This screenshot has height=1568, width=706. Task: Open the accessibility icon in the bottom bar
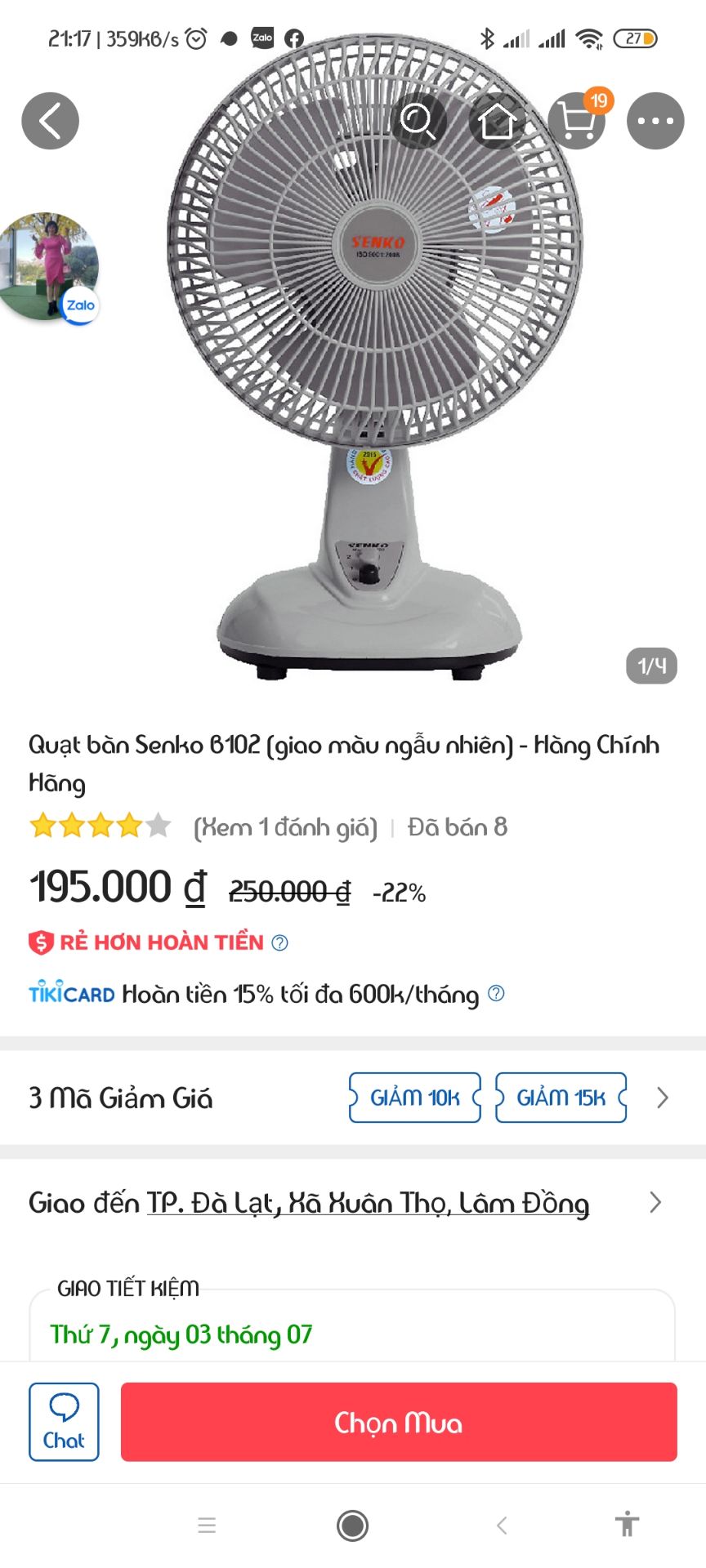[x=628, y=1526]
